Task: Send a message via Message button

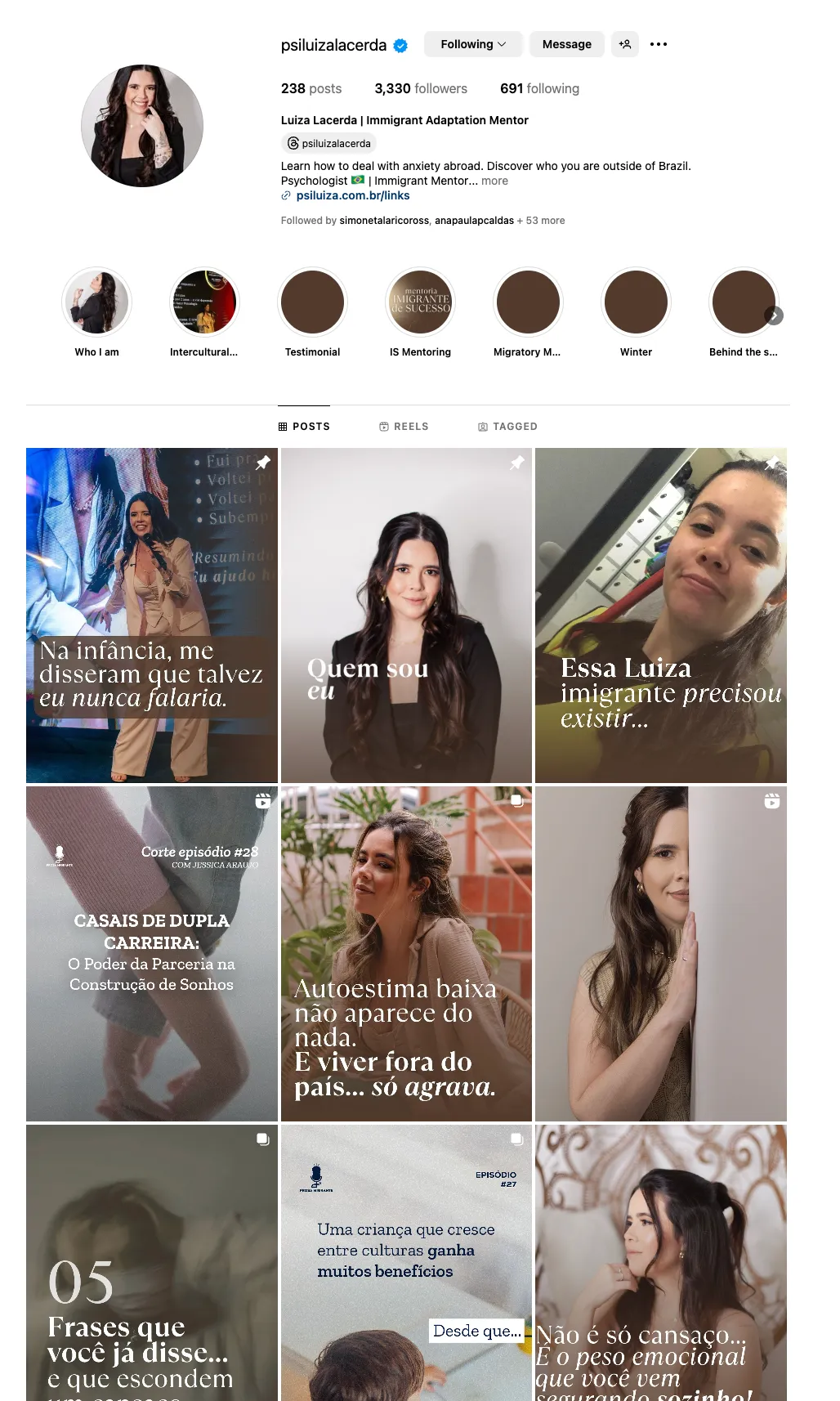Action: [567, 44]
